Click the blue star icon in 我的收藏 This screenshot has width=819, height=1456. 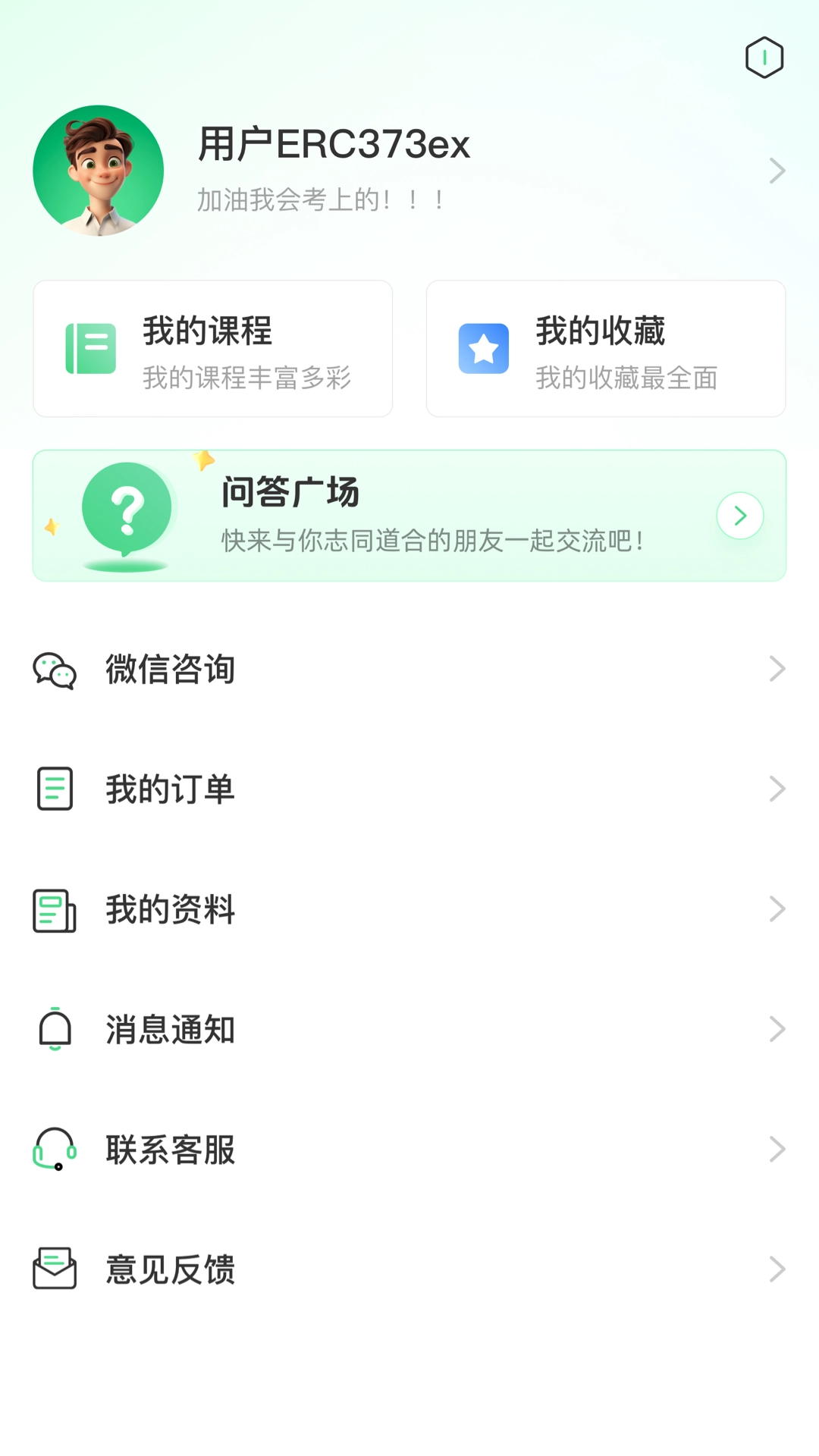pyautogui.click(x=484, y=348)
